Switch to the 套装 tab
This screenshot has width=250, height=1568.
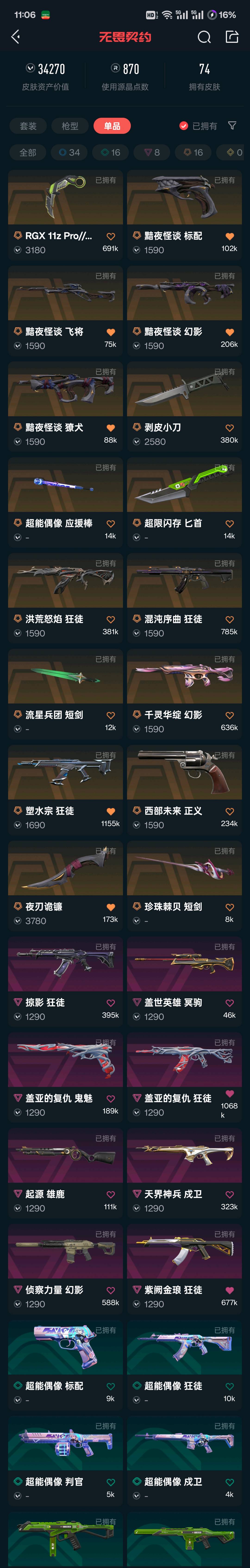[28, 126]
